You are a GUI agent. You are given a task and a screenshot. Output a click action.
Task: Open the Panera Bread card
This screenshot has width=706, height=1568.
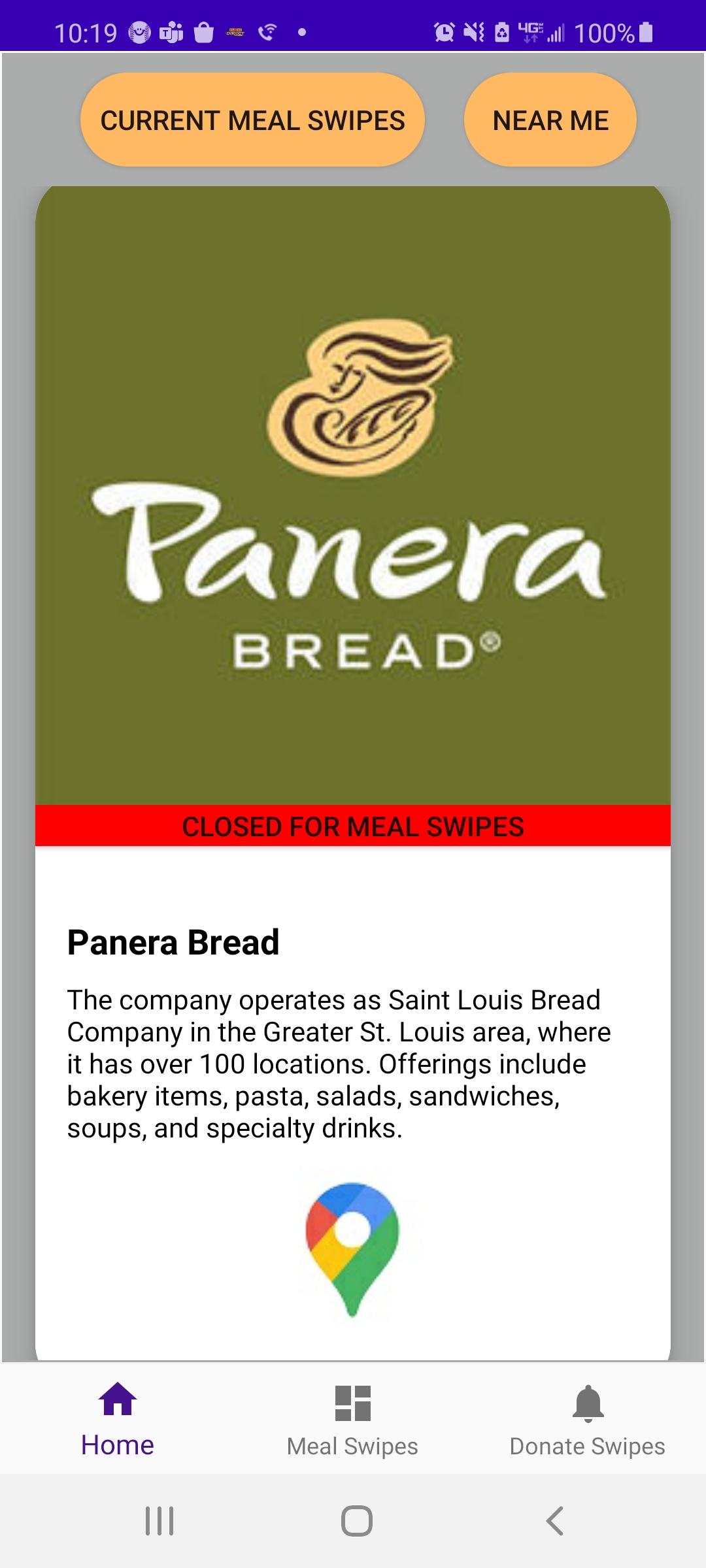[x=353, y=497]
